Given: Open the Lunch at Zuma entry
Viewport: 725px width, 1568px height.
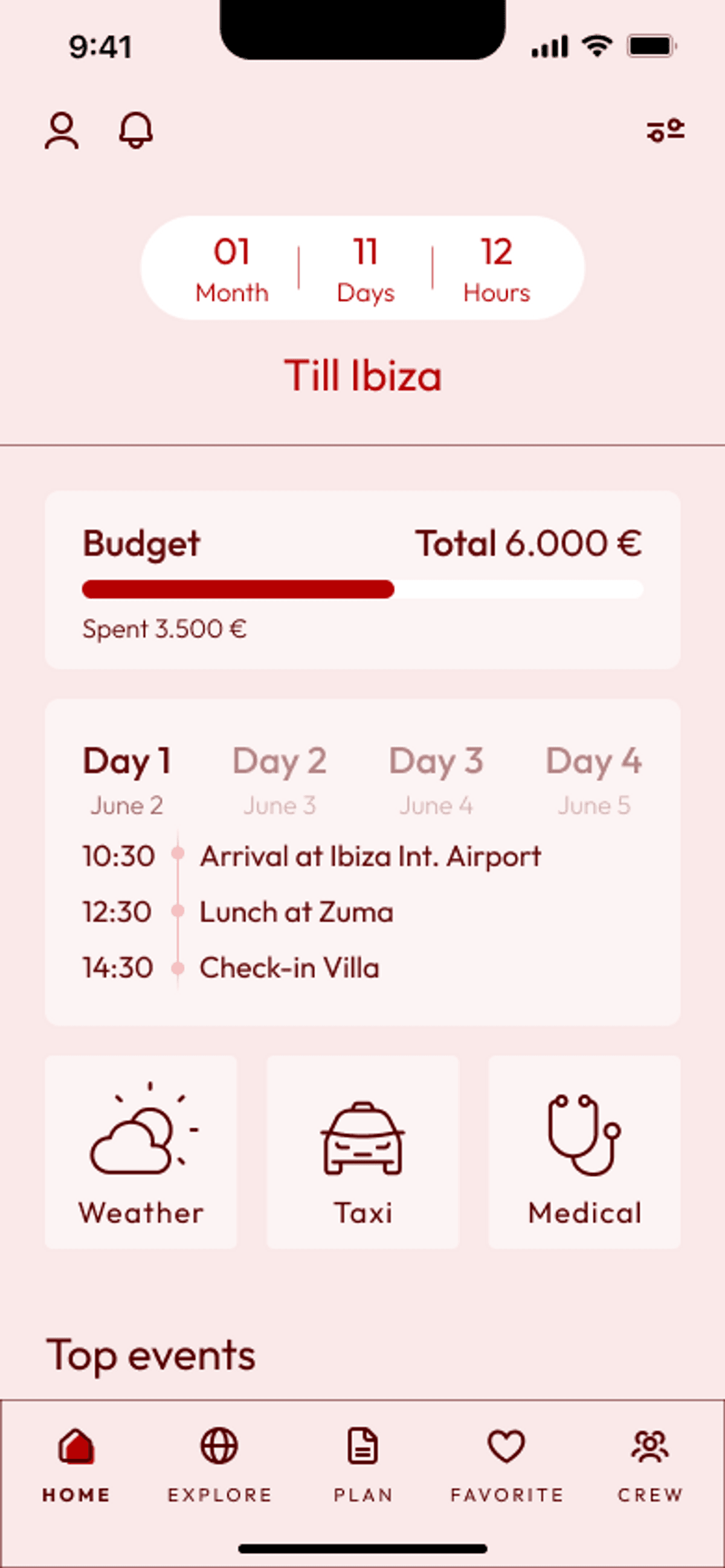Looking at the screenshot, I should [x=297, y=912].
